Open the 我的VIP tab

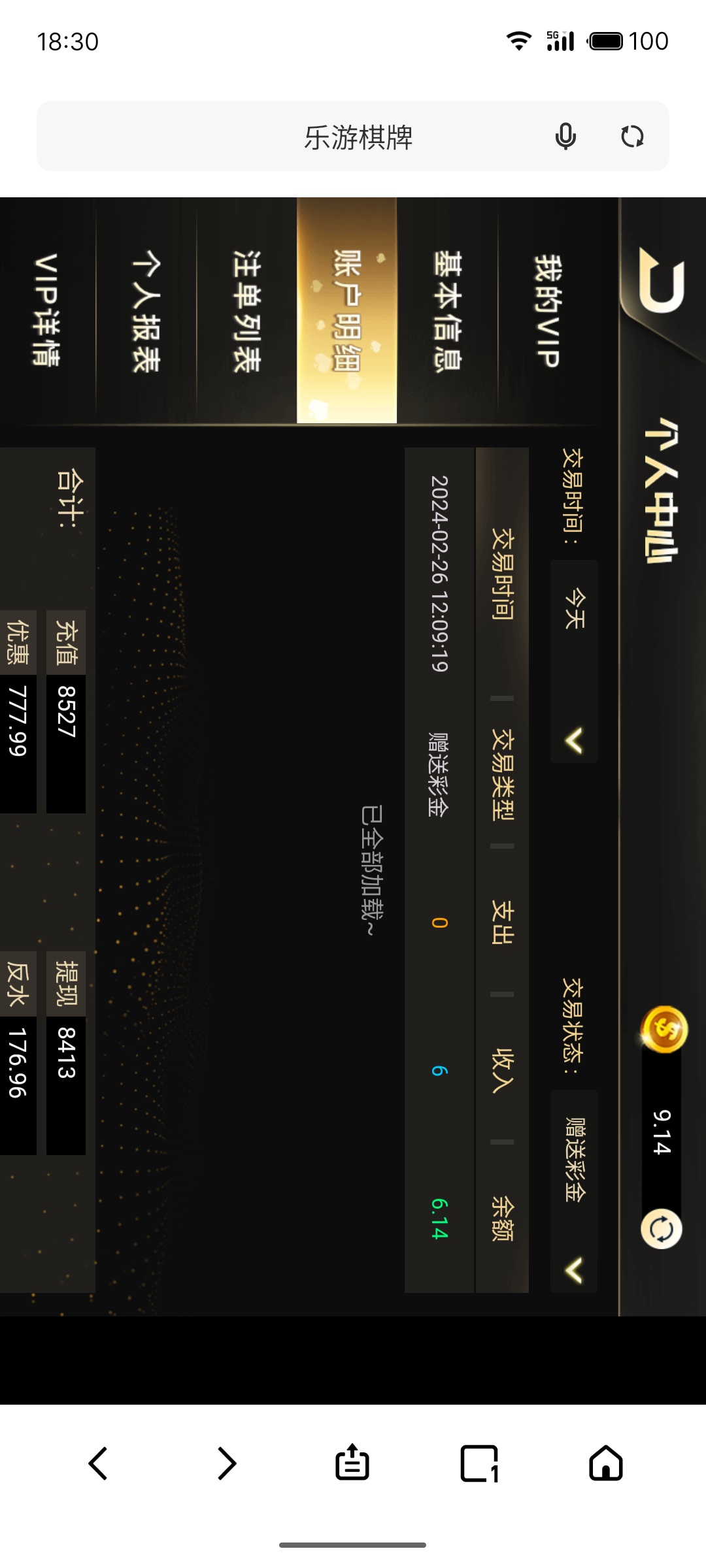click(548, 310)
